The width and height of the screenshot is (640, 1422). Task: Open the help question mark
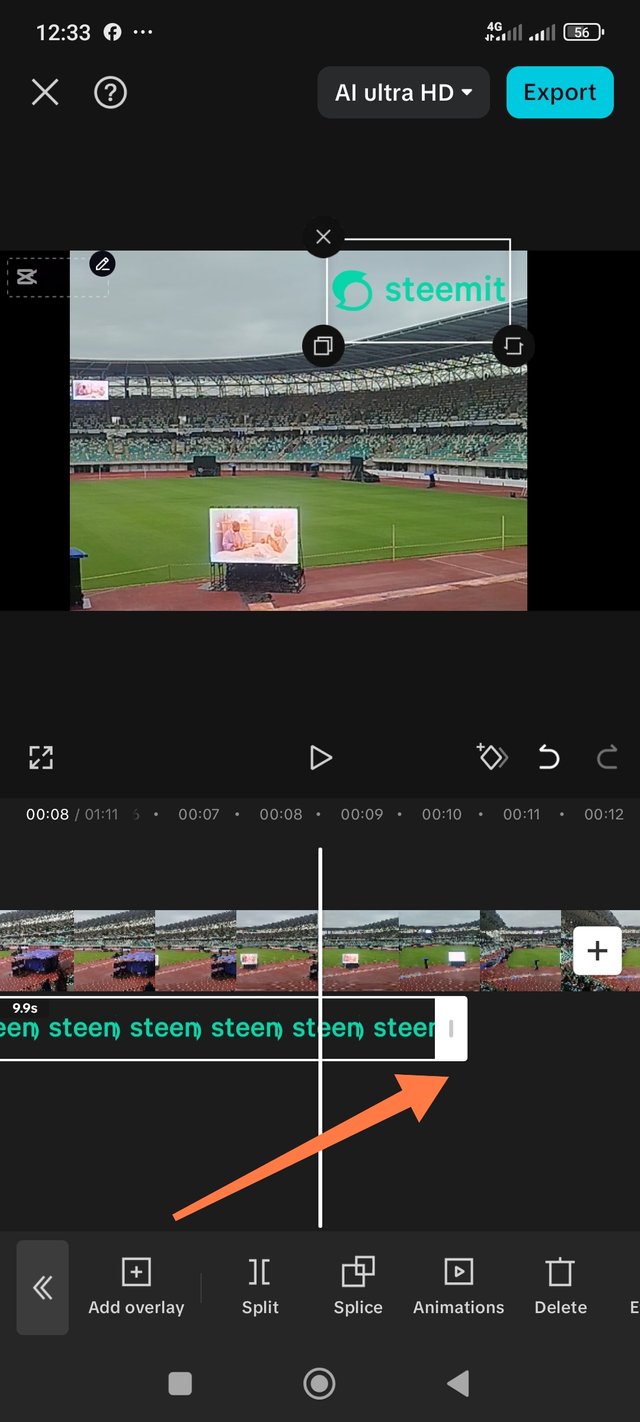tap(110, 93)
